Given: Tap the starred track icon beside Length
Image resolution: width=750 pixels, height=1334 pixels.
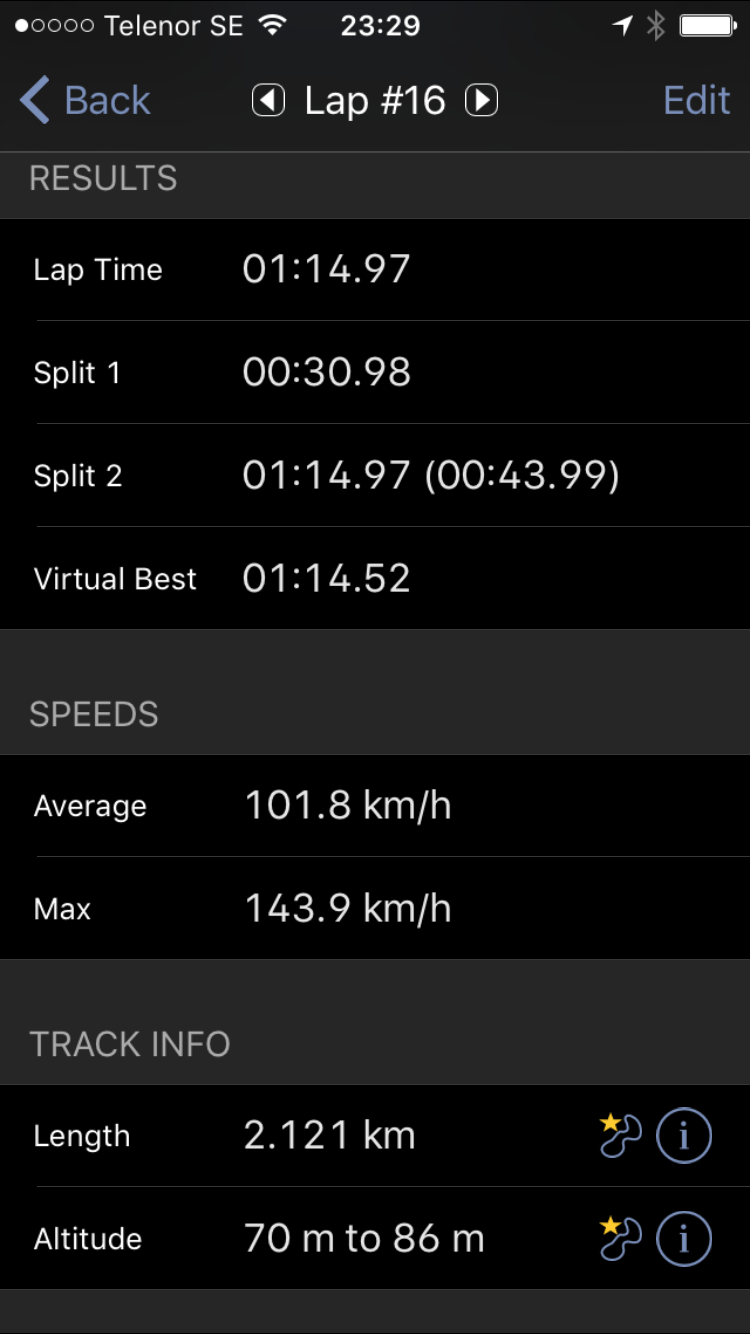Looking at the screenshot, I should pyautogui.click(x=620, y=1135).
